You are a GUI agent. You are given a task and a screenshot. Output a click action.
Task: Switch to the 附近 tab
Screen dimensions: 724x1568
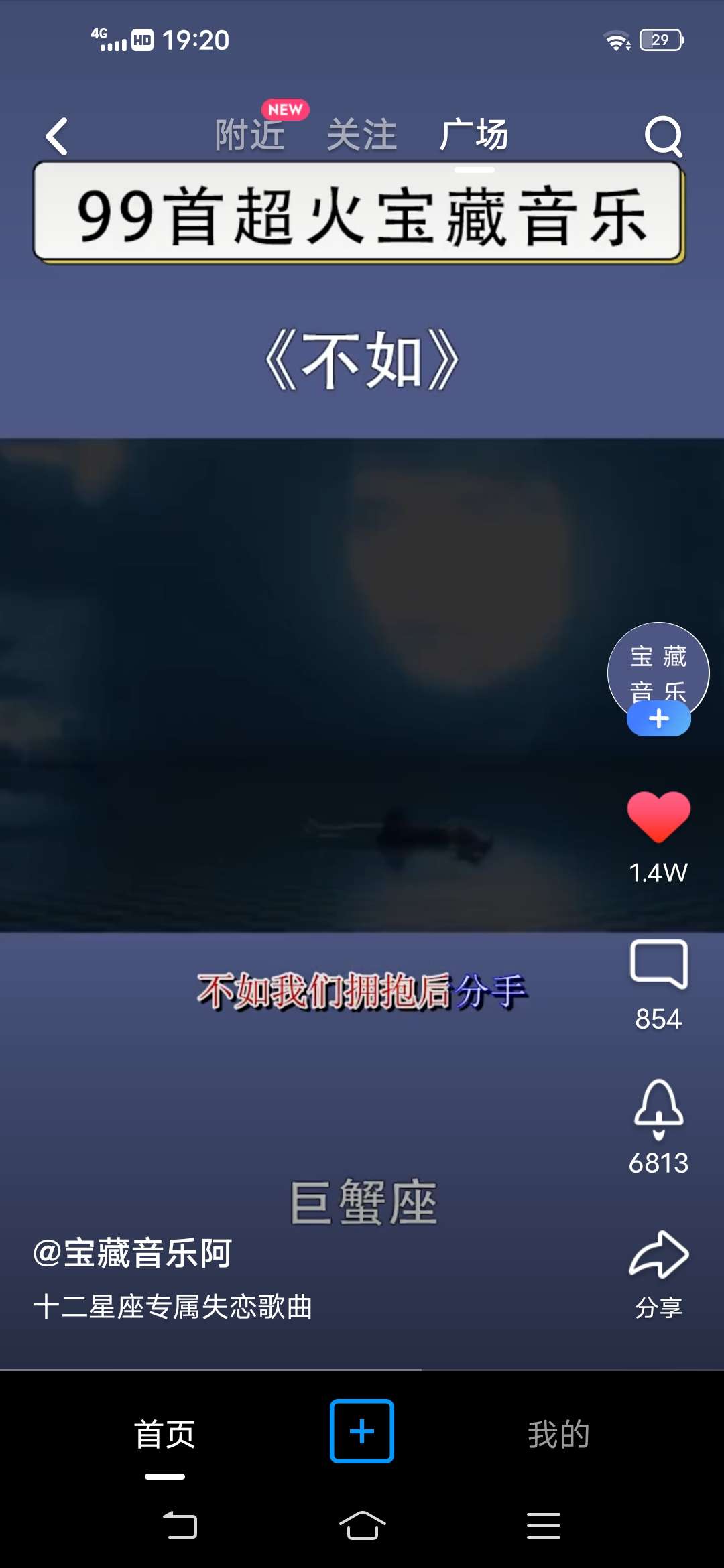(x=250, y=135)
